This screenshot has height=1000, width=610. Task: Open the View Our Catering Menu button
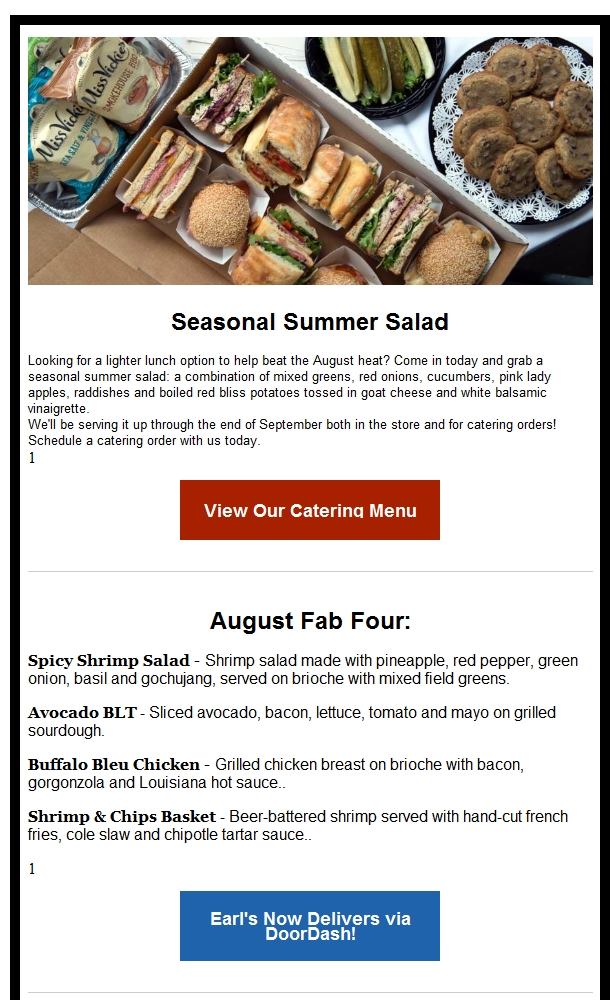pyautogui.click(x=310, y=510)
